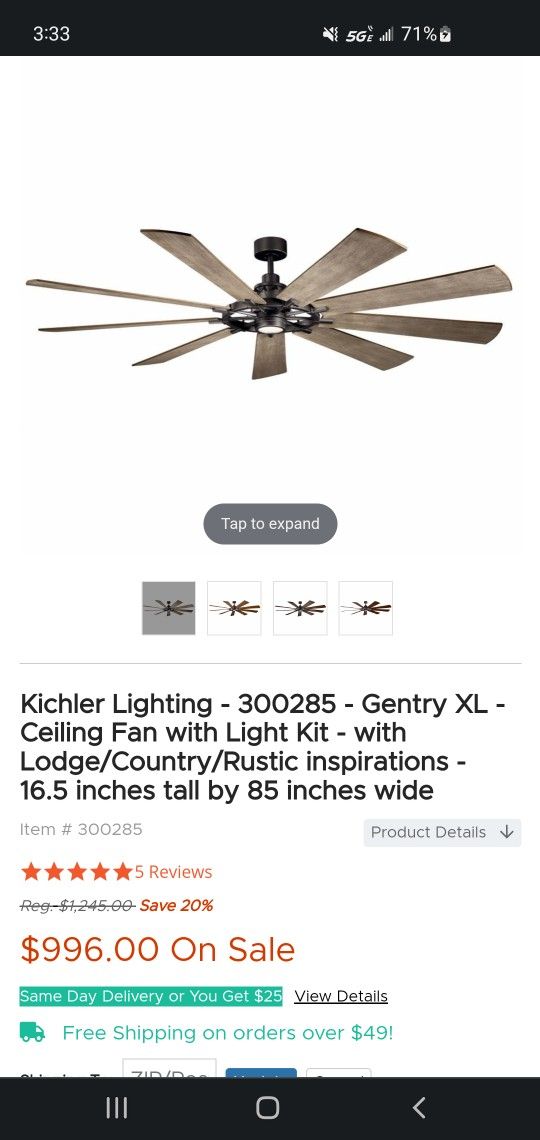View Details for same day delivery offer

pos(341,996)
